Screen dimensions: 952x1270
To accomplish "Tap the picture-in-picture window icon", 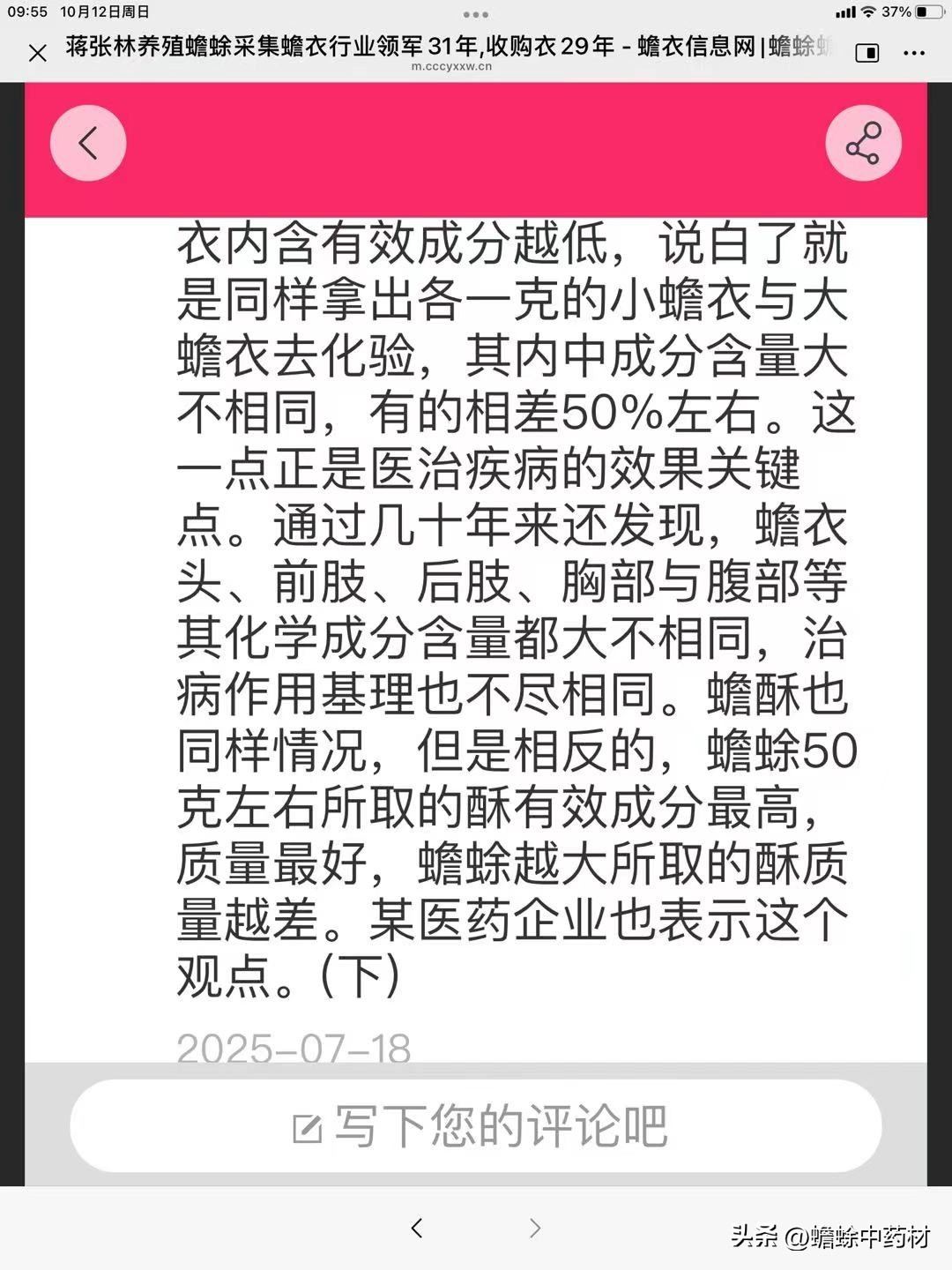I will [867, 53].
